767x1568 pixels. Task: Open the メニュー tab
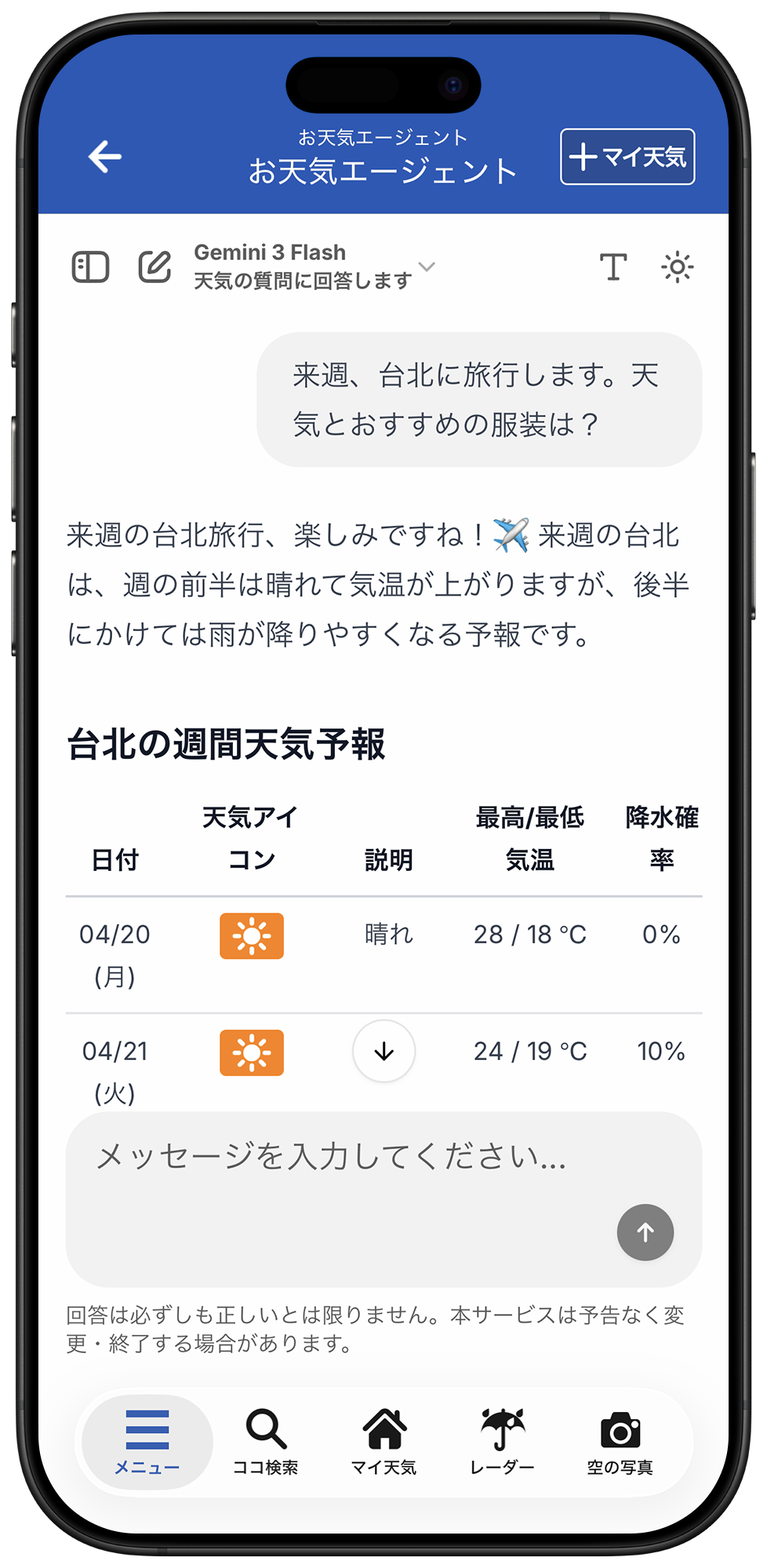[x=147, y=1442]
